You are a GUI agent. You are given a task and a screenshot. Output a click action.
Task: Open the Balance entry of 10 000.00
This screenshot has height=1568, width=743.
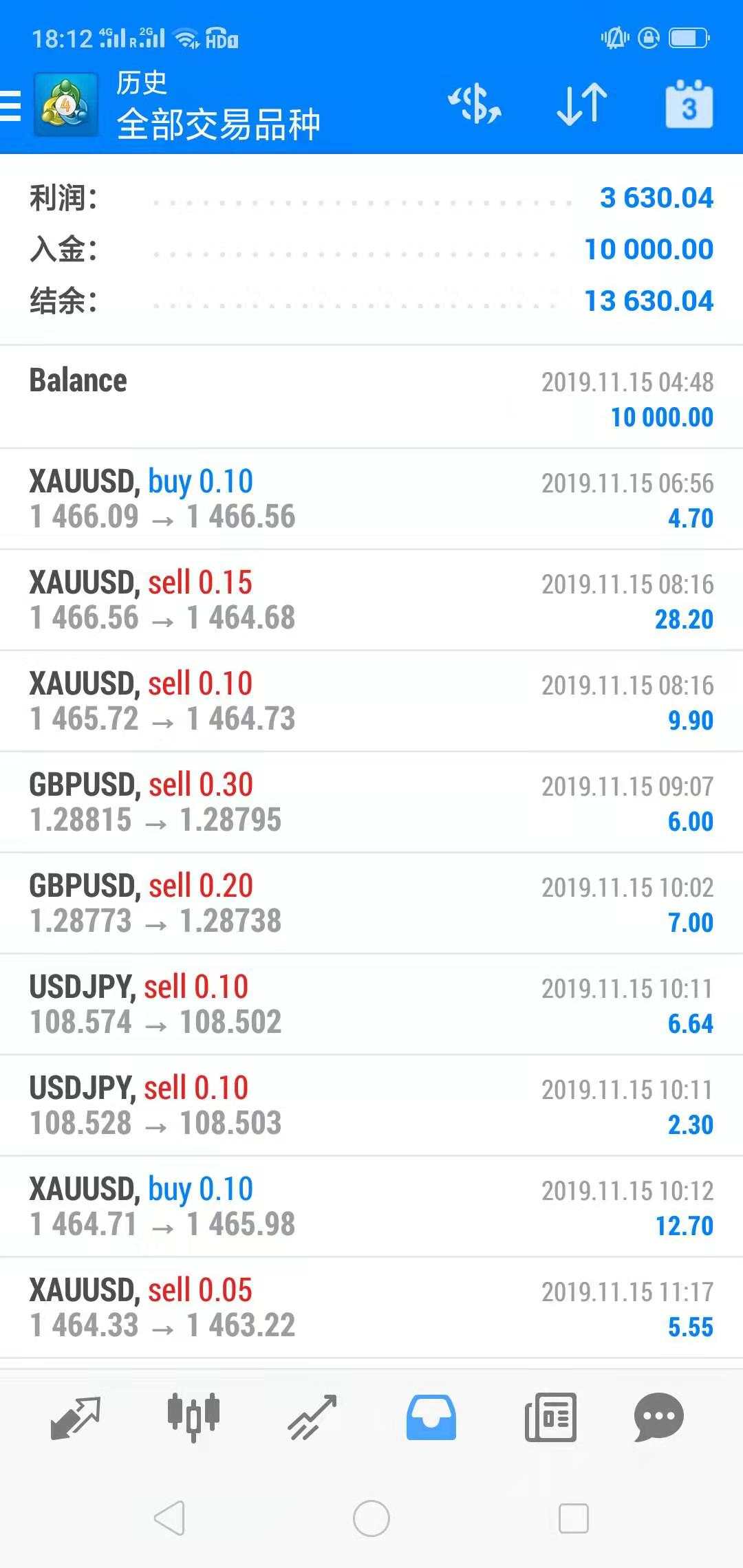click(x=371, y=398)
